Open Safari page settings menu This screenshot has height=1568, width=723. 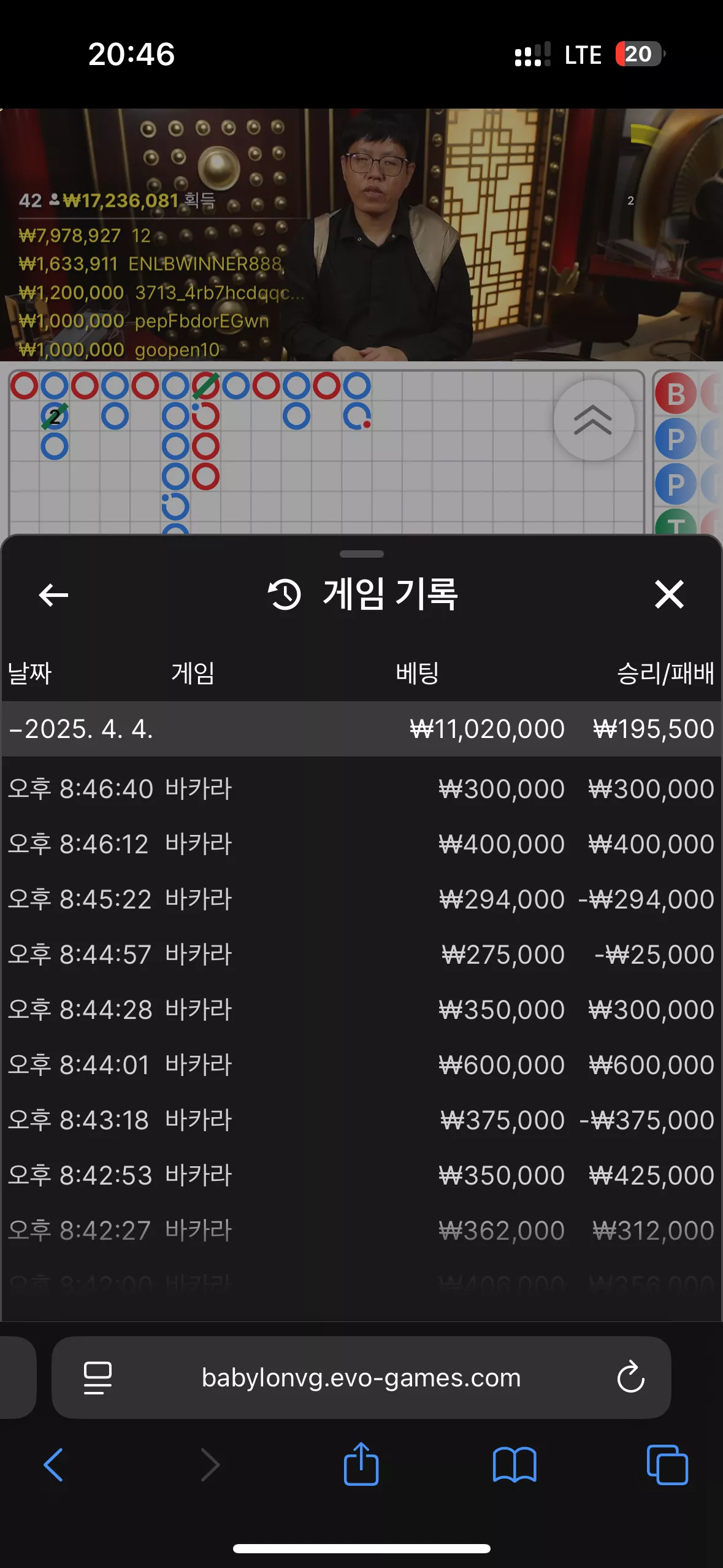pyautogui.click(x=98, y=1378)
